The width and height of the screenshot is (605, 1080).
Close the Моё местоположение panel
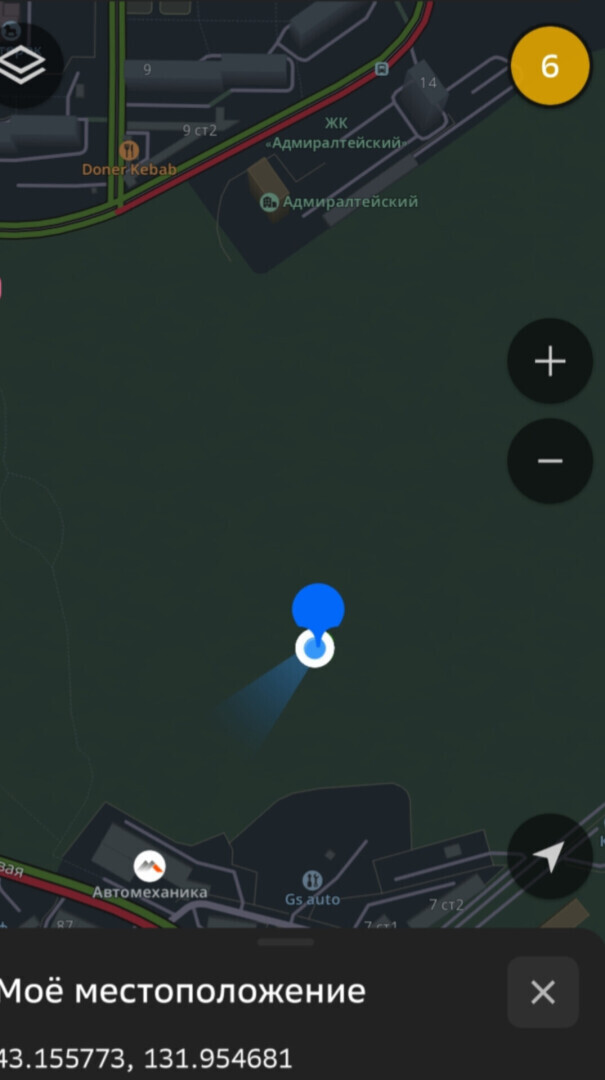click(542, 992)
